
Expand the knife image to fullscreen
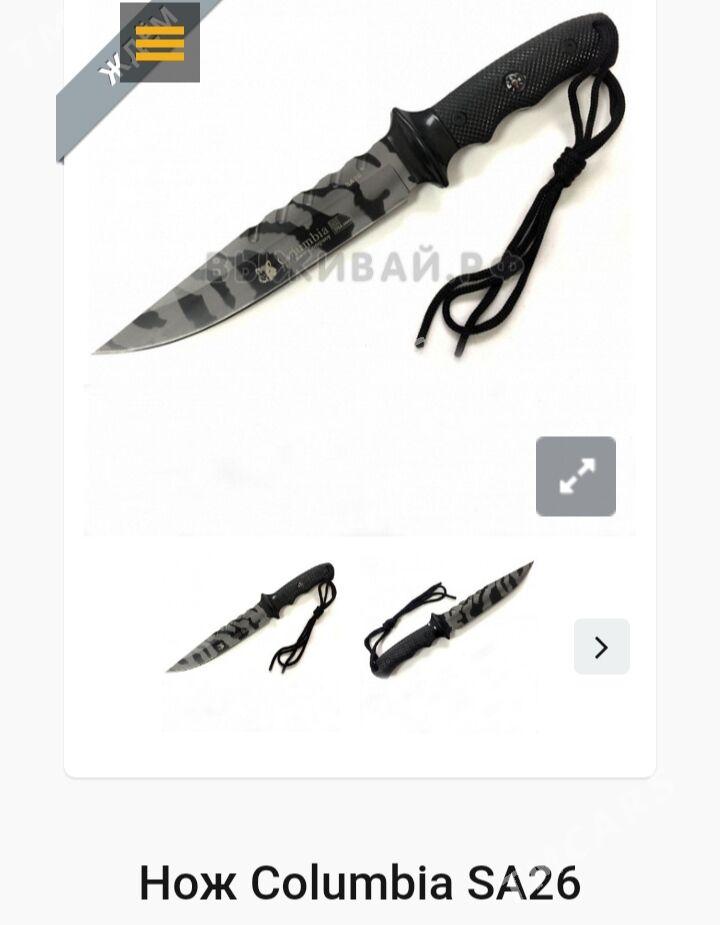tap(576, 476)
